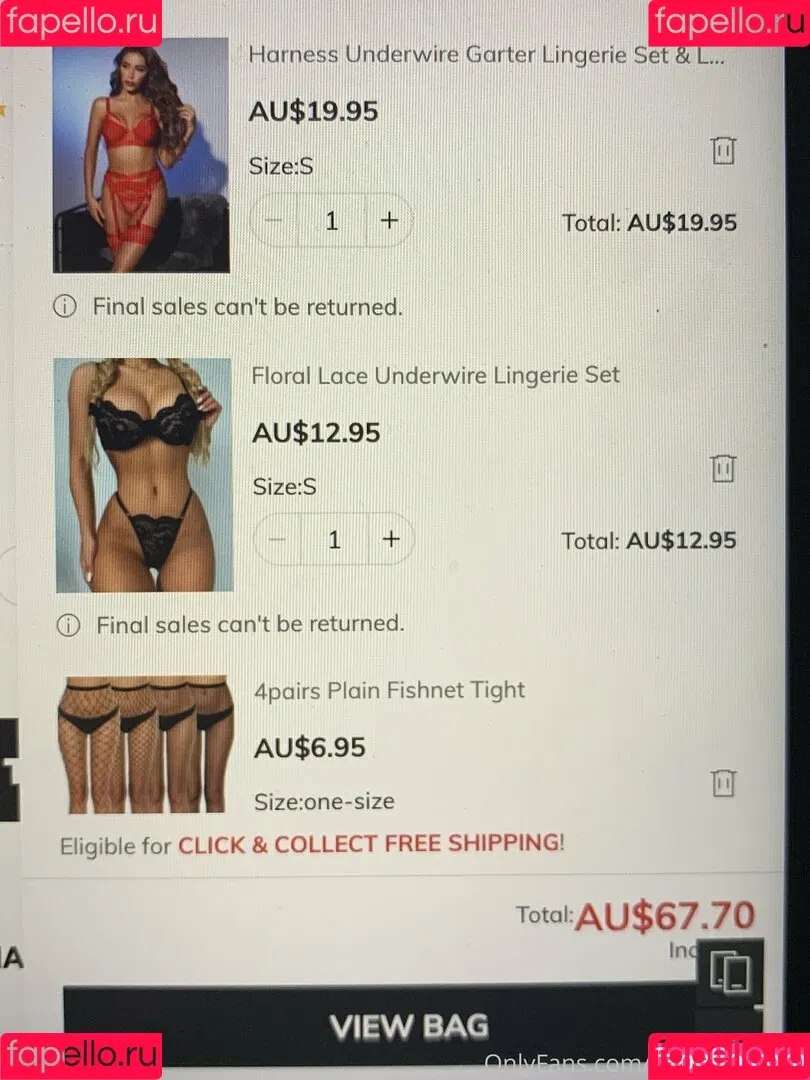Open the Harness Underwire Garter Lingerie Set product image
Viewport: 810px width, 1080px height.
(141, 155)
